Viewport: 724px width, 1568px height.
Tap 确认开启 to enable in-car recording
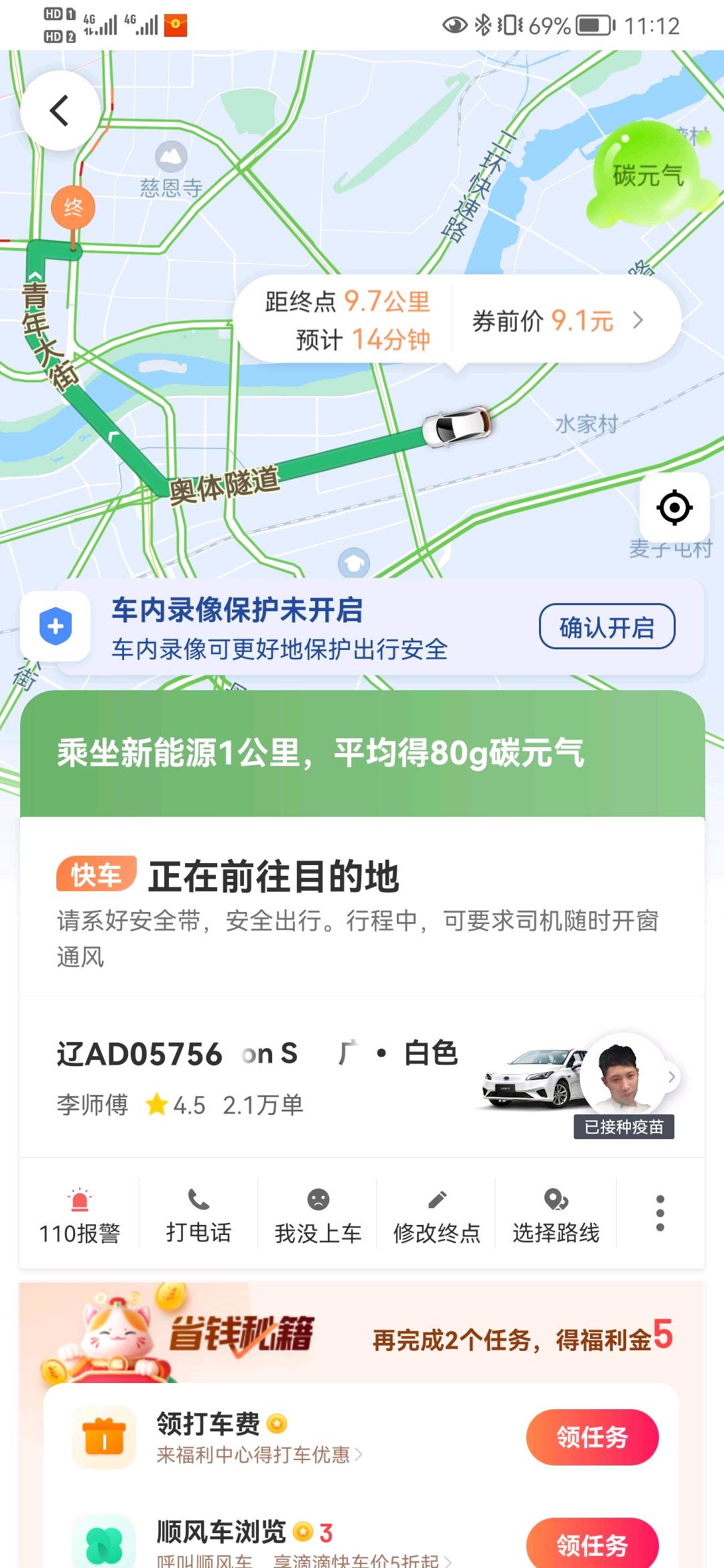pyautogui.click(x=607, y=627)
